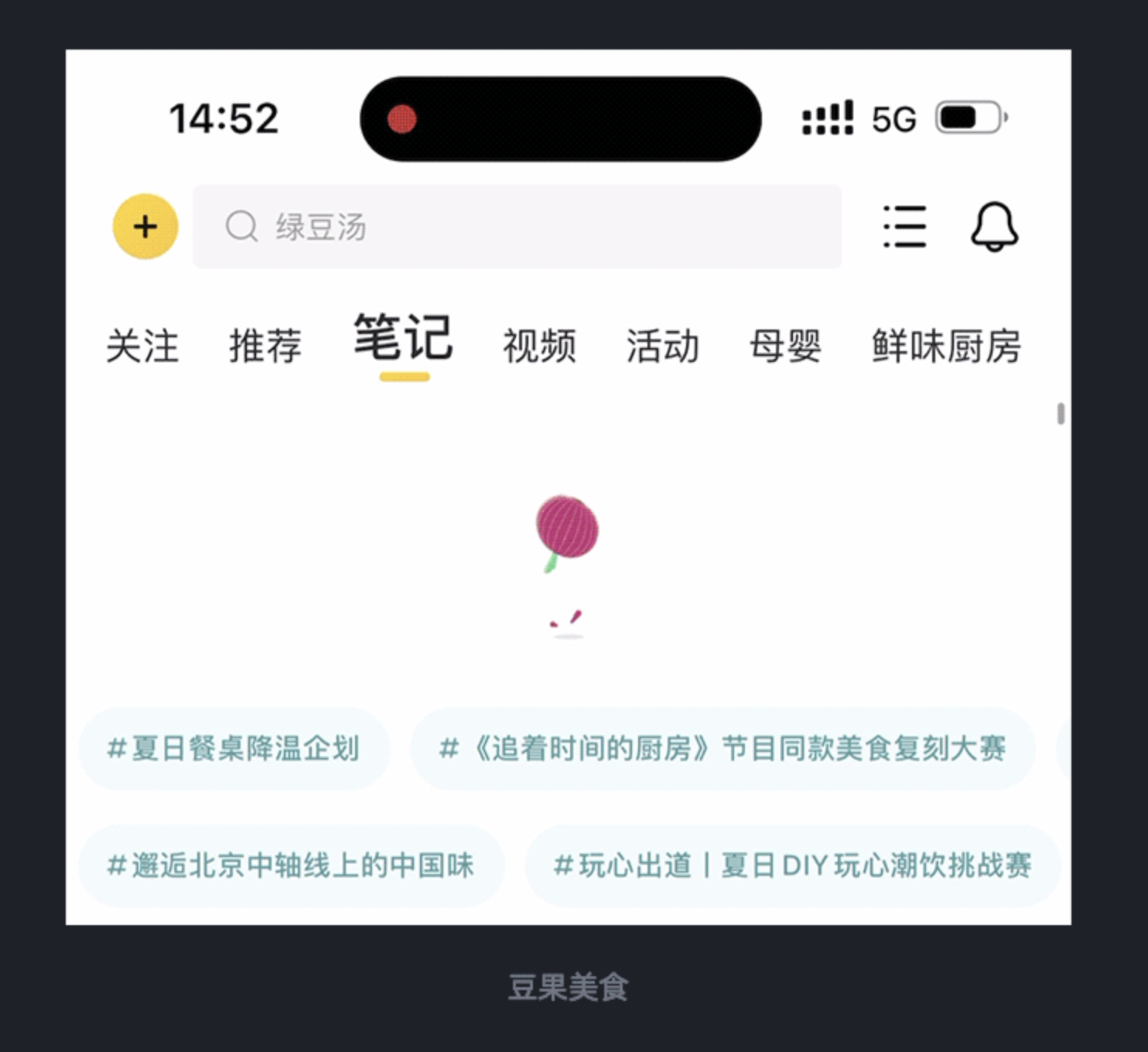Viewport: 1148px width, 1052px height.
Task: Switch to the 关注 tab
Action: tap(142, 346)
